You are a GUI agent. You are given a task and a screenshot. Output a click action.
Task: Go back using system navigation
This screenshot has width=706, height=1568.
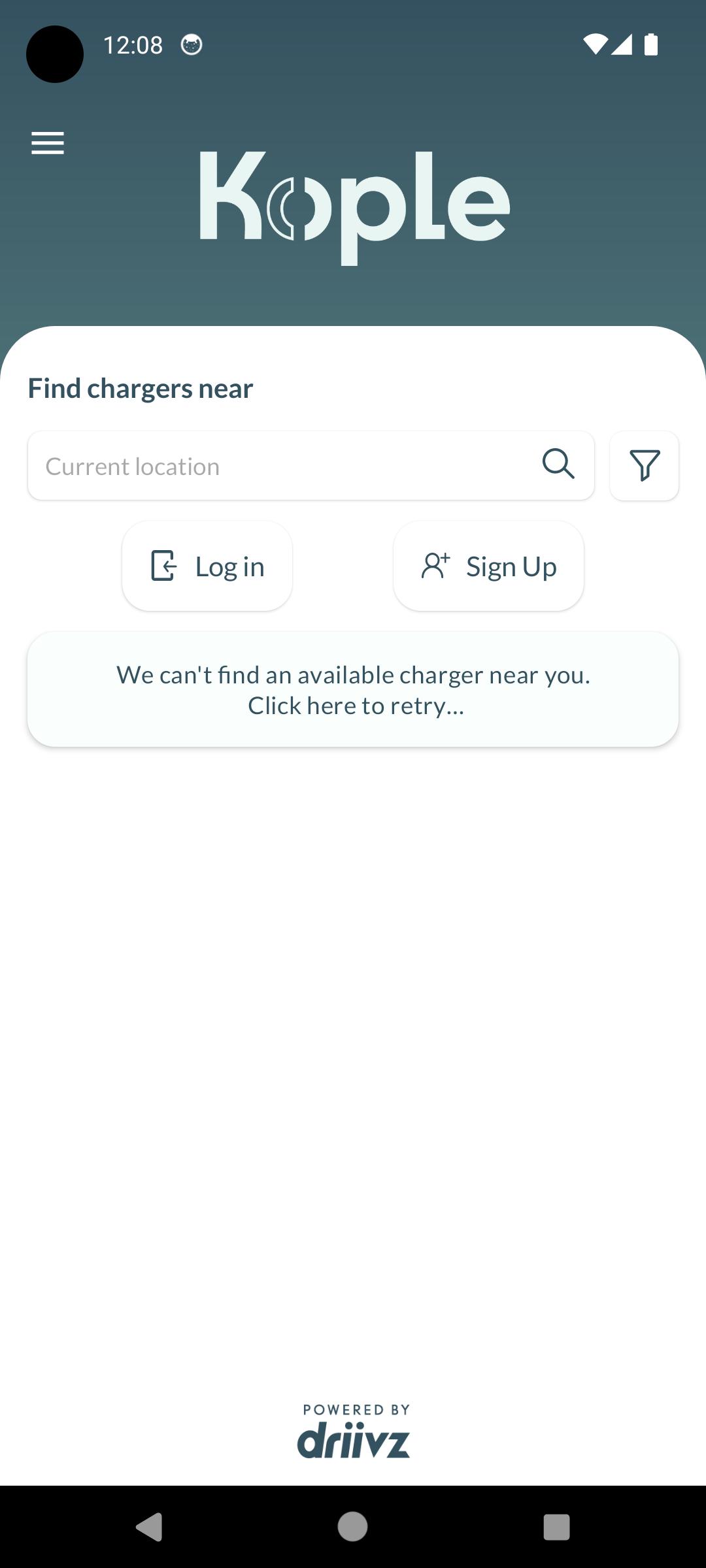(x=149, y=1527)
